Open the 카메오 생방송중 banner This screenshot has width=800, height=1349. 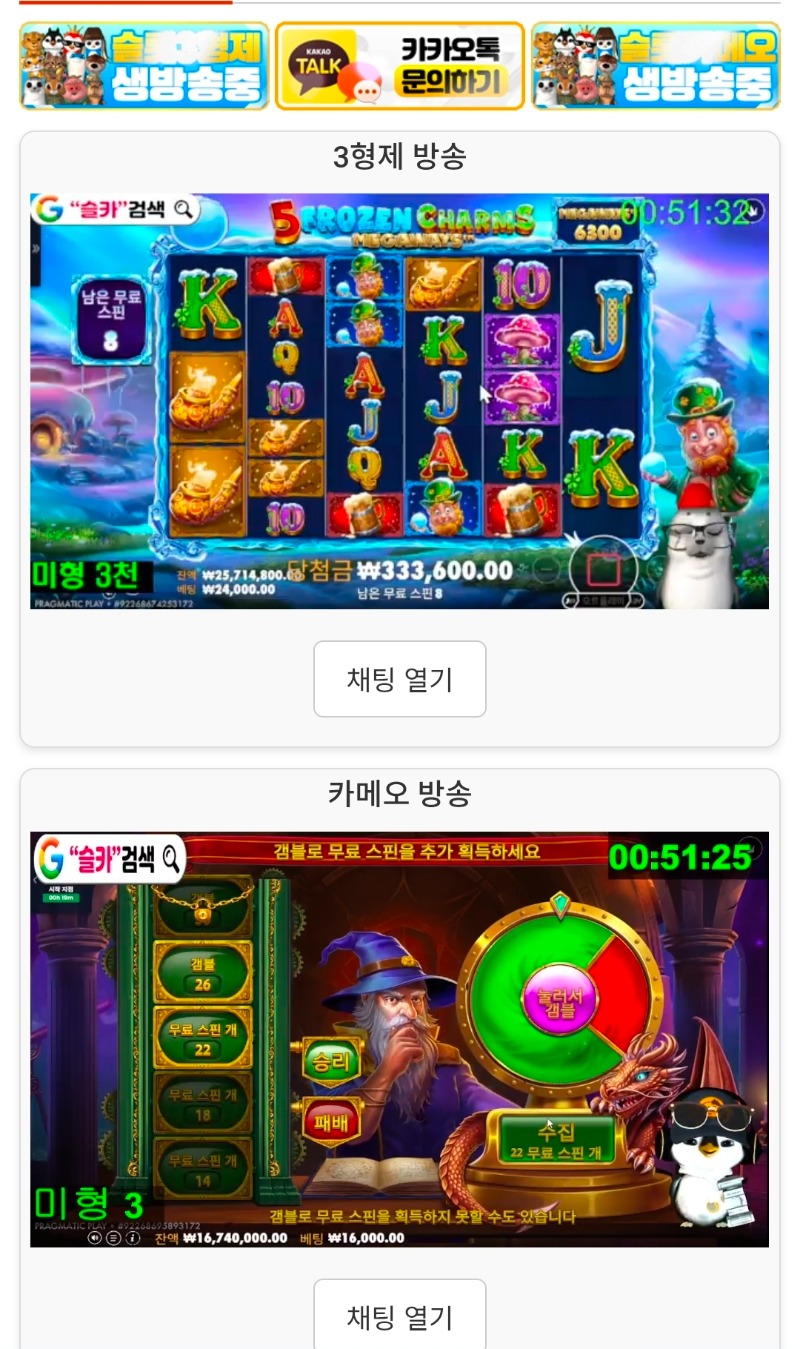click(x=655, y=66)
